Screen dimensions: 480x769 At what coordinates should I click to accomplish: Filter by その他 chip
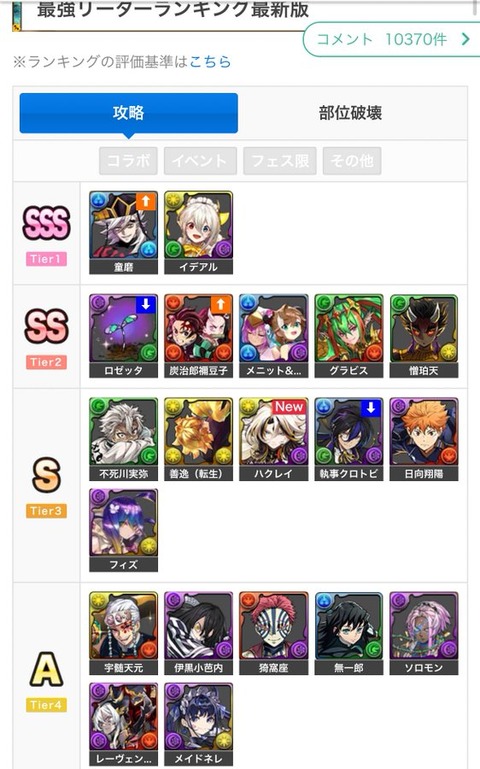pos(352,161)
